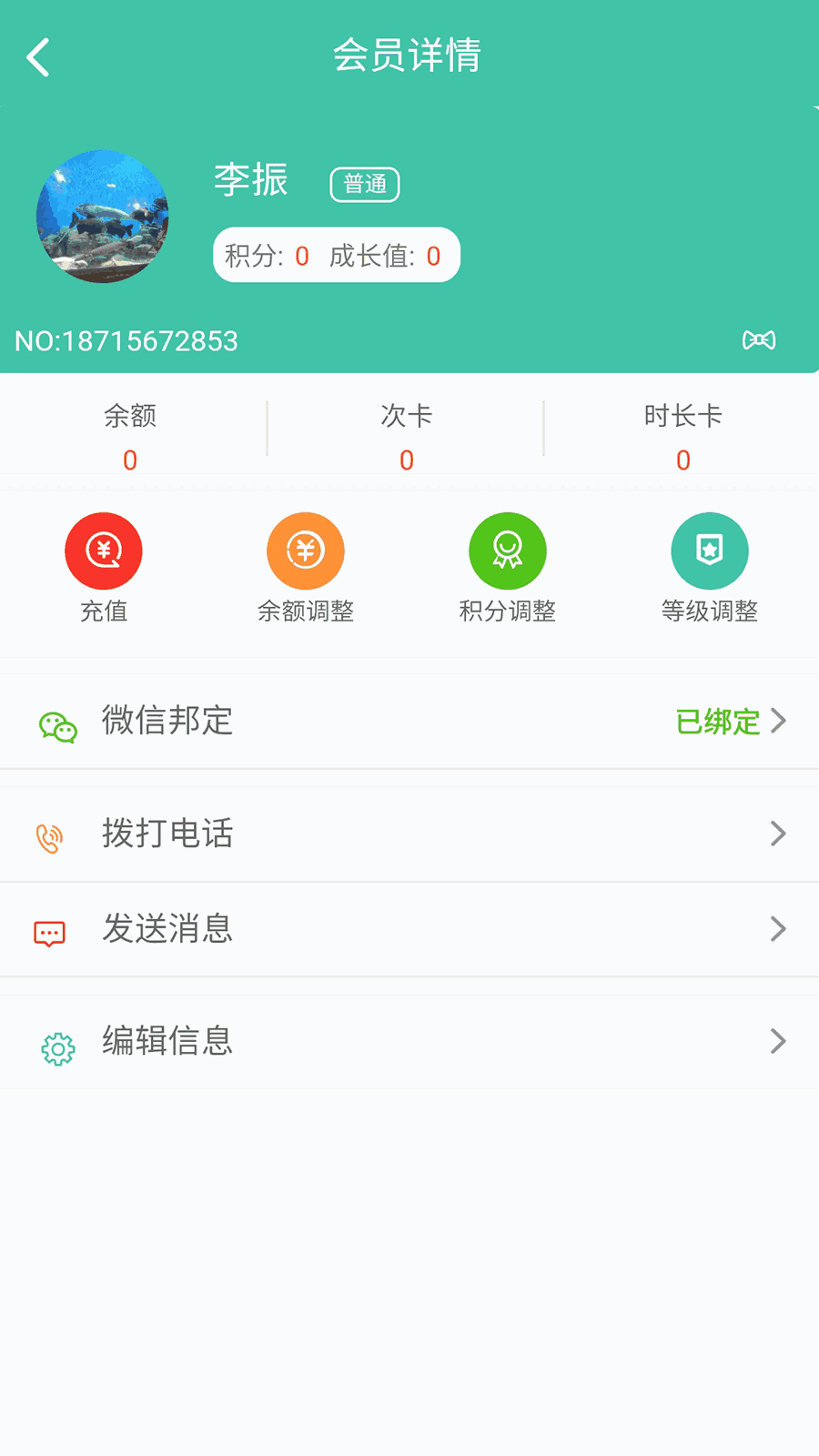The height and width of the screenshot is (1456, 819).
Task: View 余额 balance details
Action: pyautogui.click(x=130, y=437)
